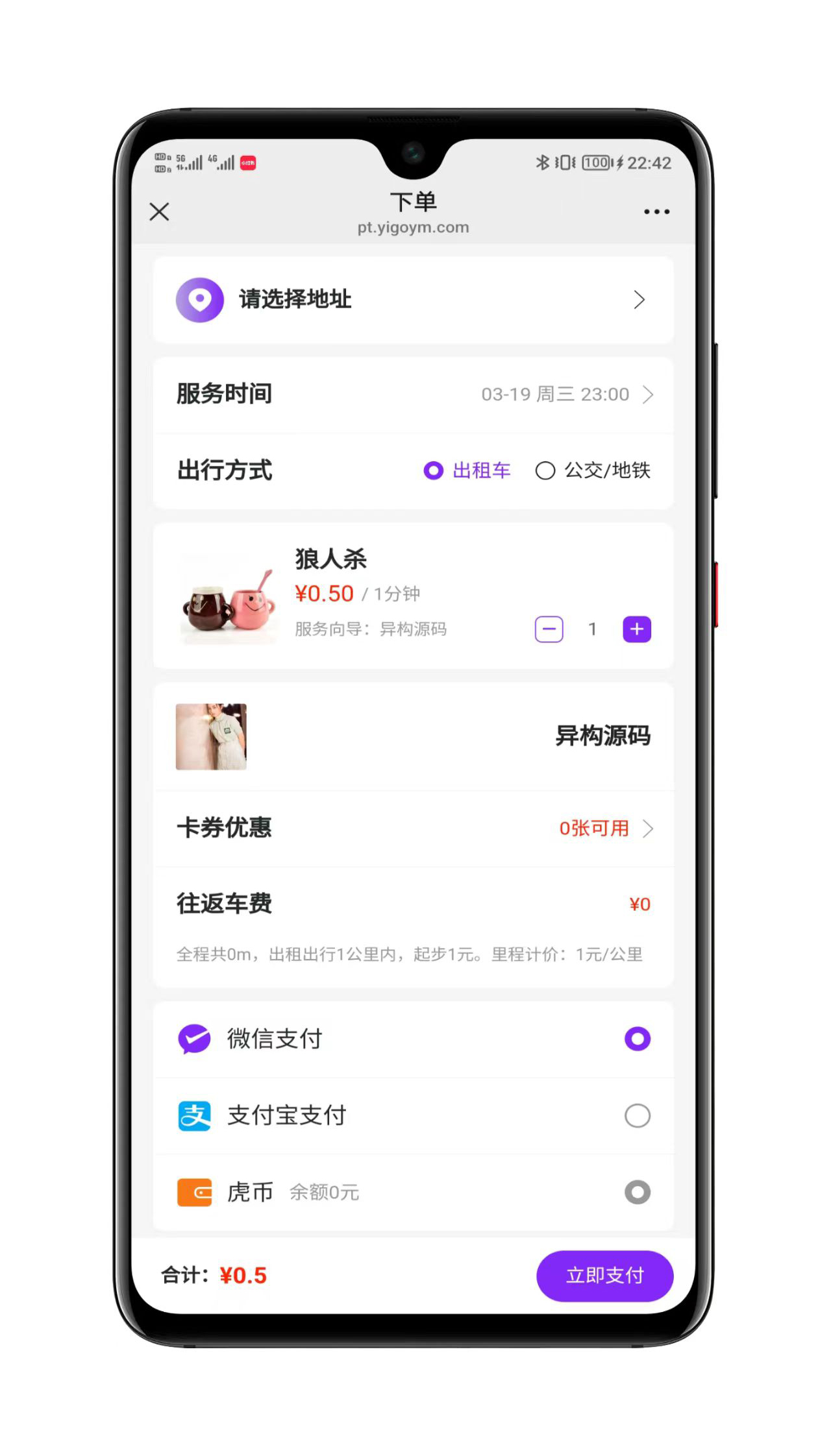This screenshot has height=1456, width=831.
Task: Choose a delivery address
Action: [413, 300]
